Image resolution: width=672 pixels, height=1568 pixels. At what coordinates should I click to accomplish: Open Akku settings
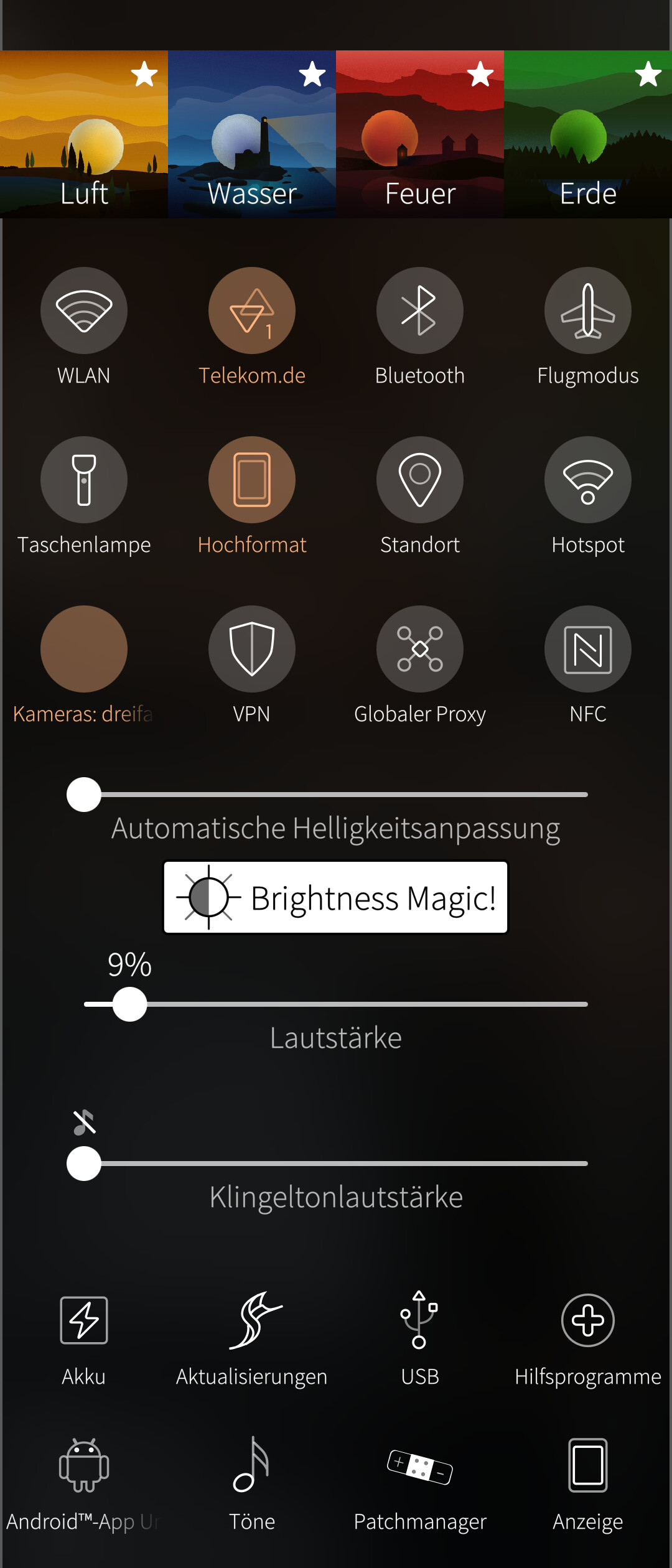tap(84, 1320)
